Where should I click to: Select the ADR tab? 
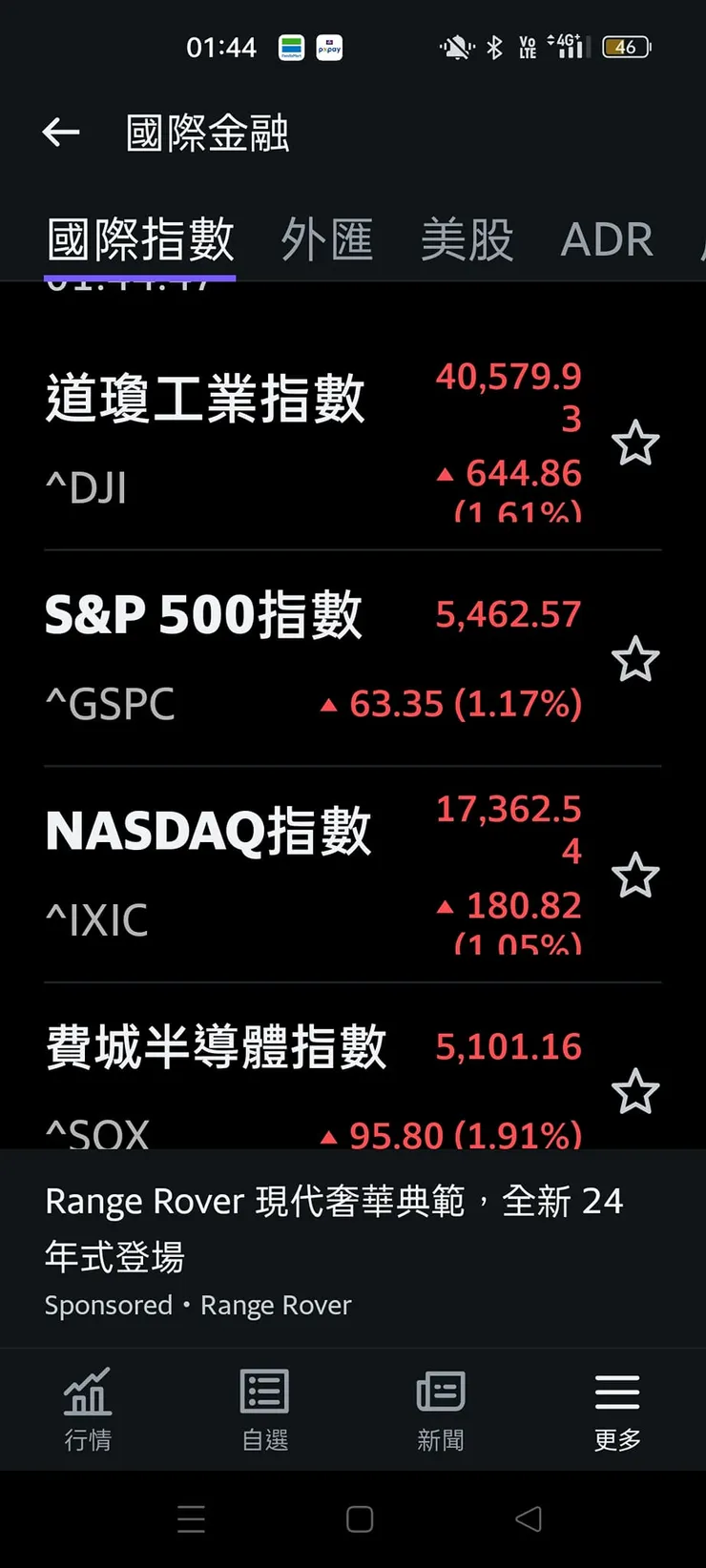click(x=607, y=238)
